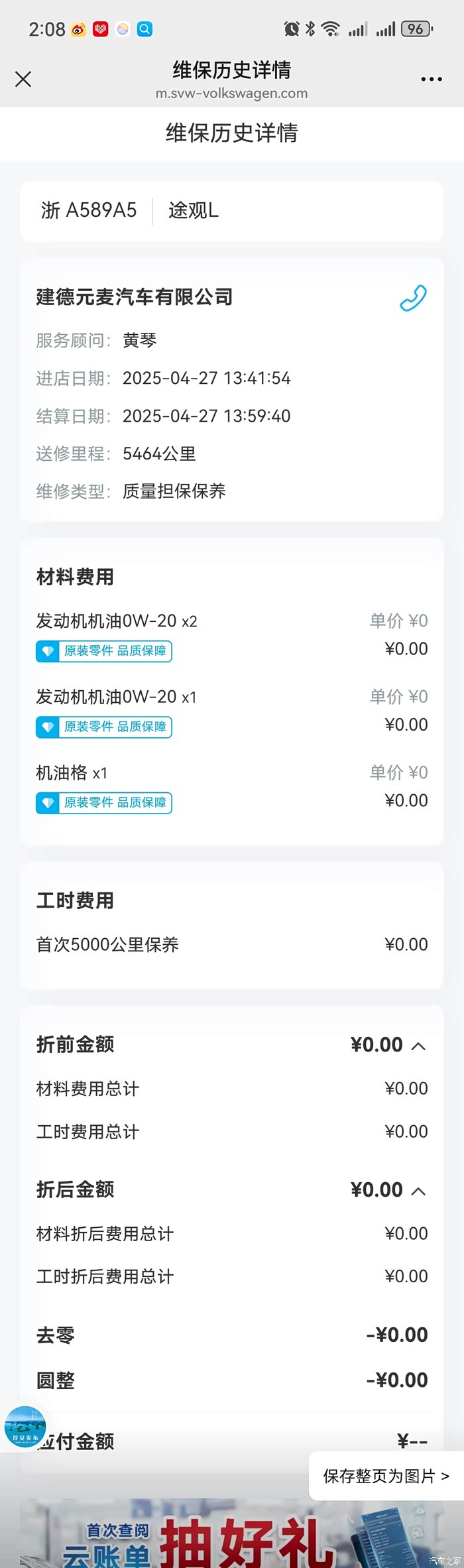Tap 保存整页为图片 to save page
The image size is (464, 1568).
[386, 1477]
